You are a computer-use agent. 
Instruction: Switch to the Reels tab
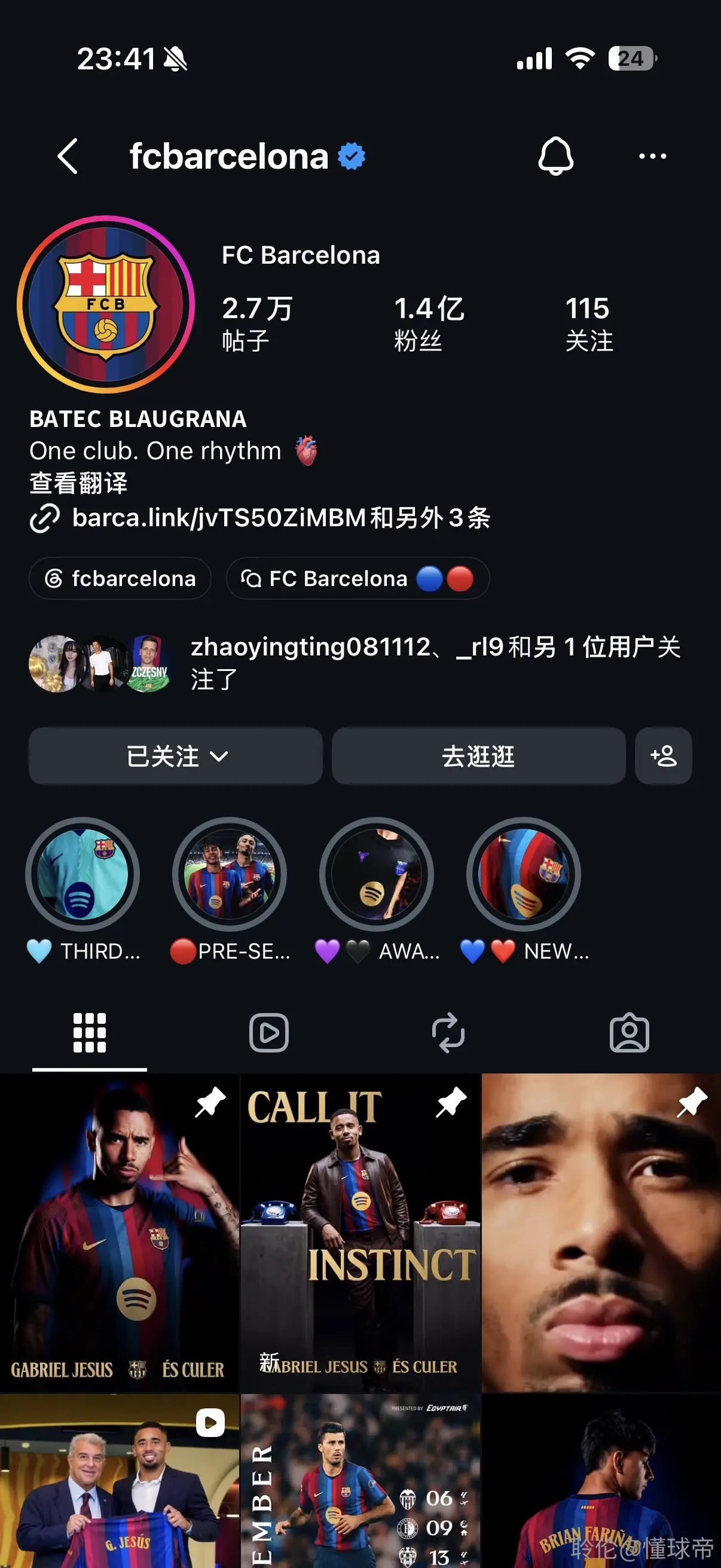pyautogui.click(x=269, y=1033)
